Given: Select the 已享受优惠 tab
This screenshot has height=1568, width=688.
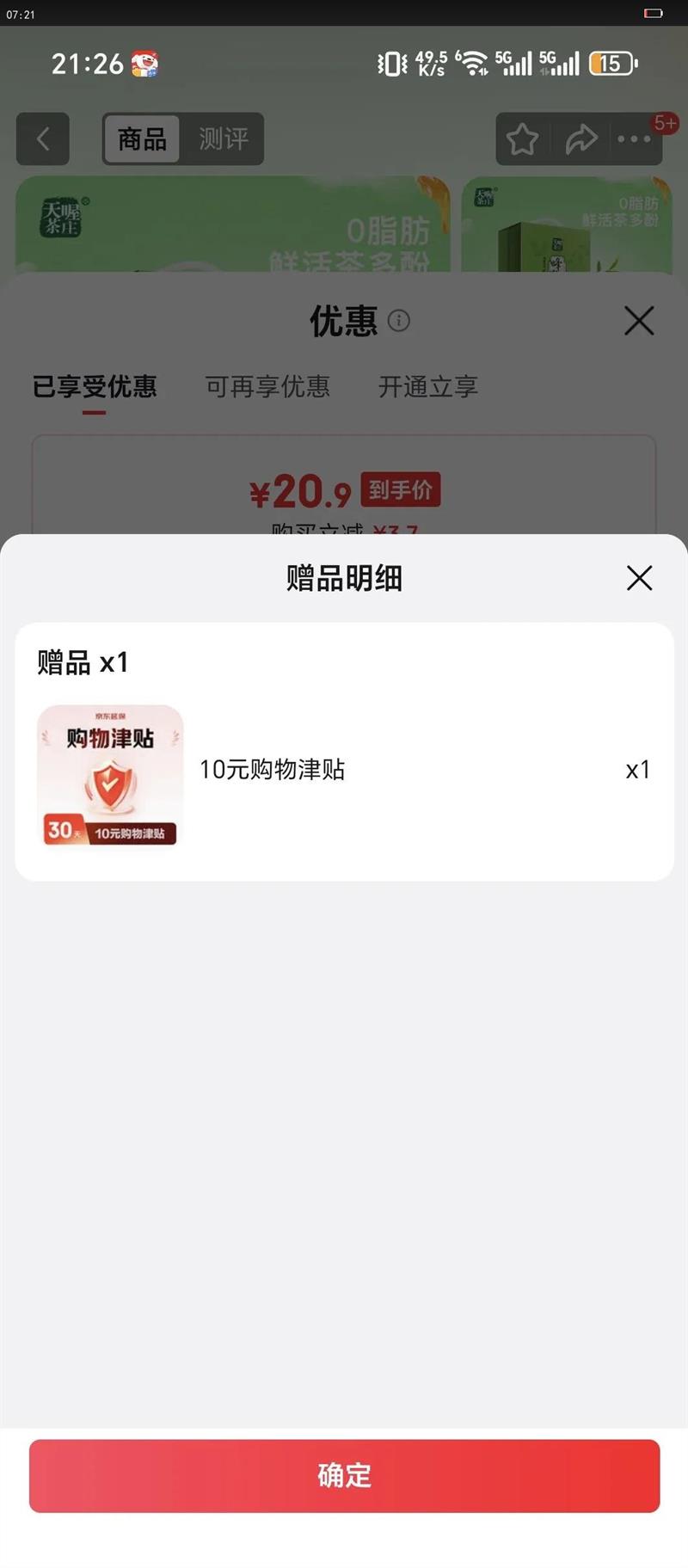Looking at the screenshot, I should pyautogui.click(x=95, y=387).
